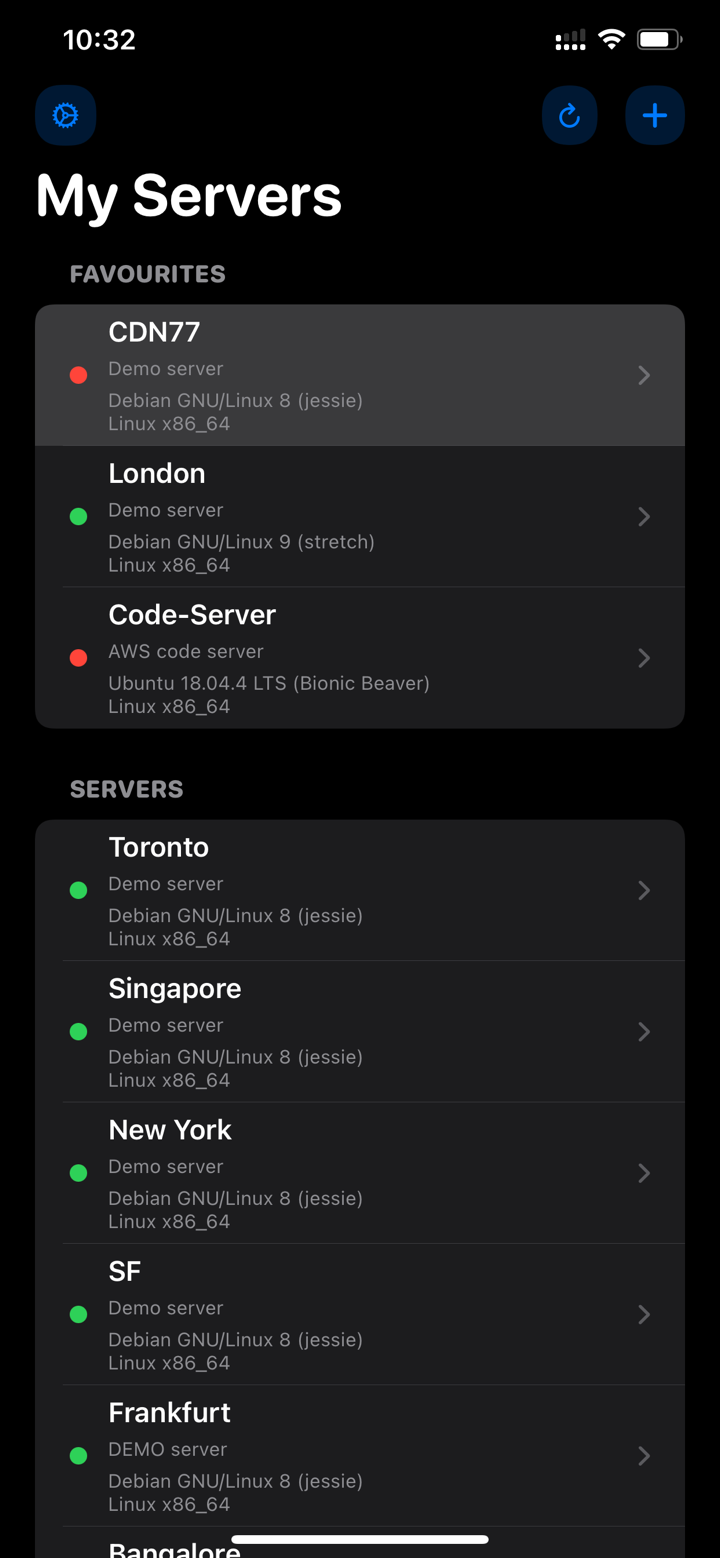Open the Frankfurt DEMO server entry
720x1558 pixels.
pyautogui.click(x=360, y=1455)
